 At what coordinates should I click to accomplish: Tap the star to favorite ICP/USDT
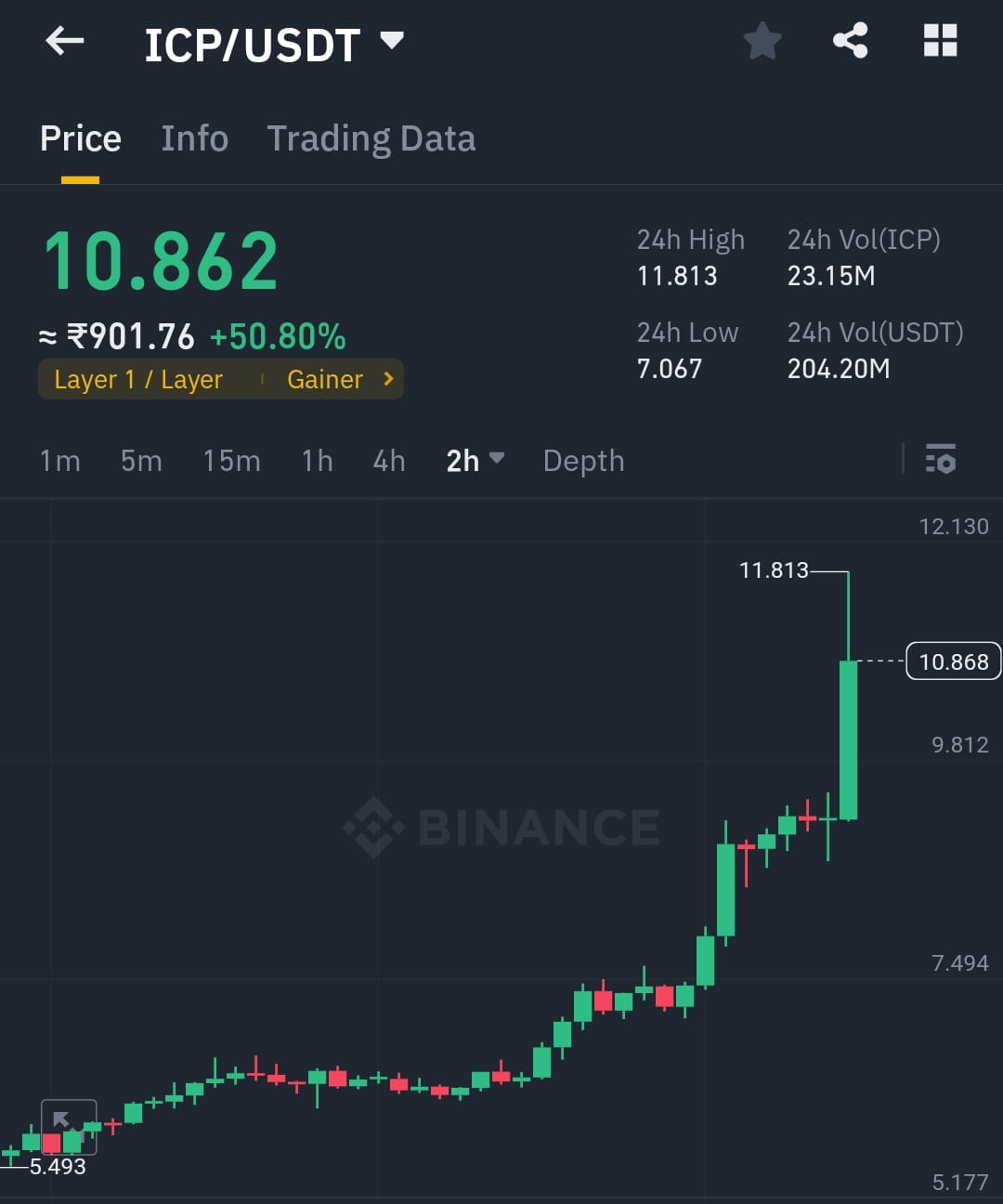coord(762,41)
